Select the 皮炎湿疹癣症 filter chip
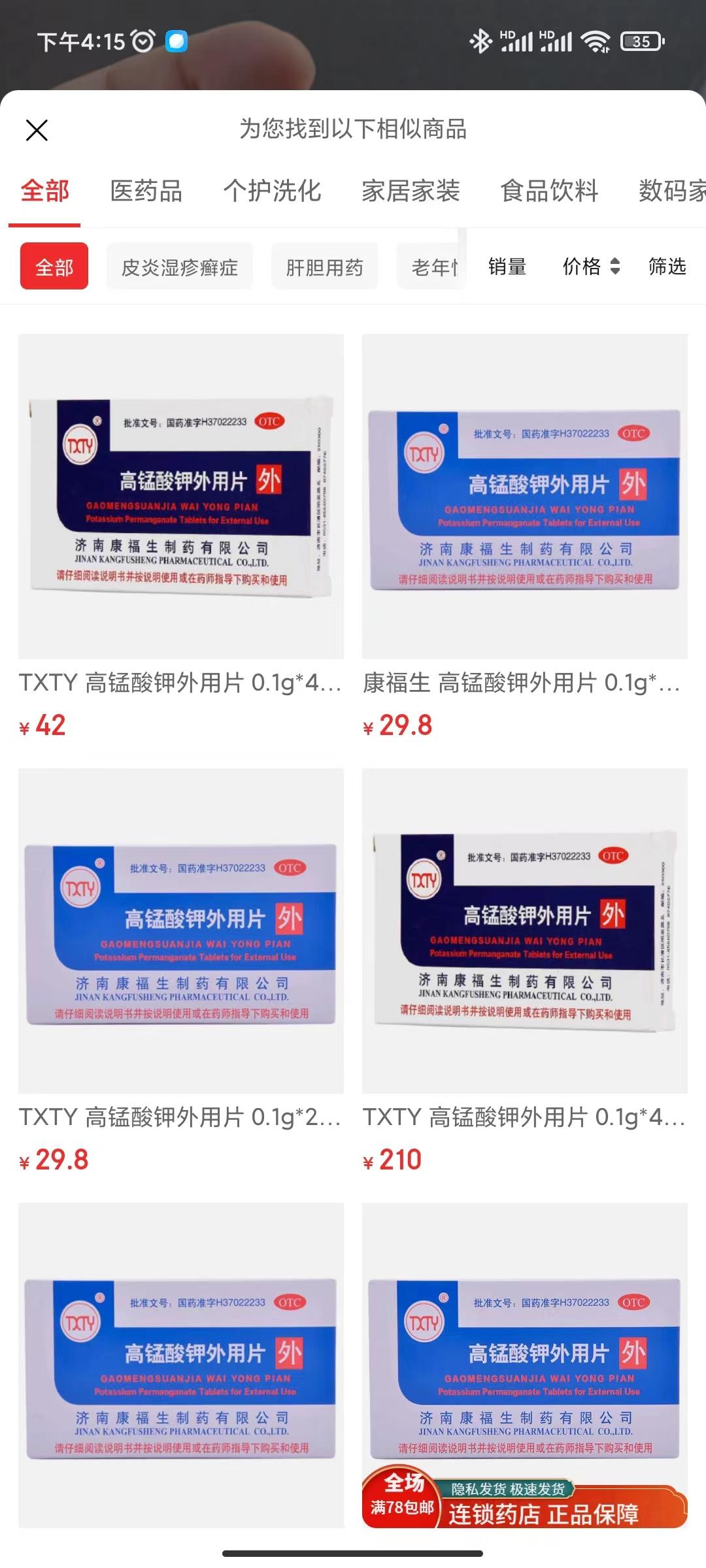This screenshot has width=706, height=1568. 180,267
